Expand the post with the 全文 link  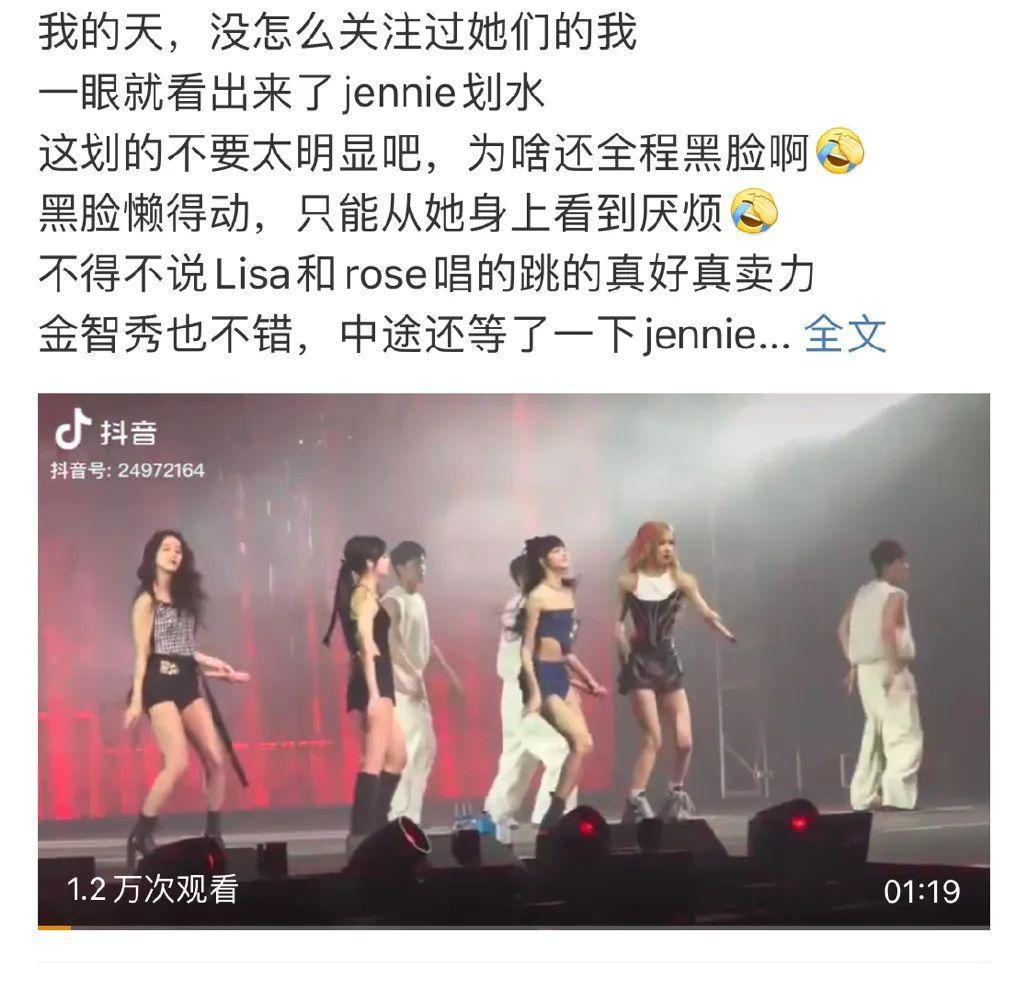tap(846, 336)
